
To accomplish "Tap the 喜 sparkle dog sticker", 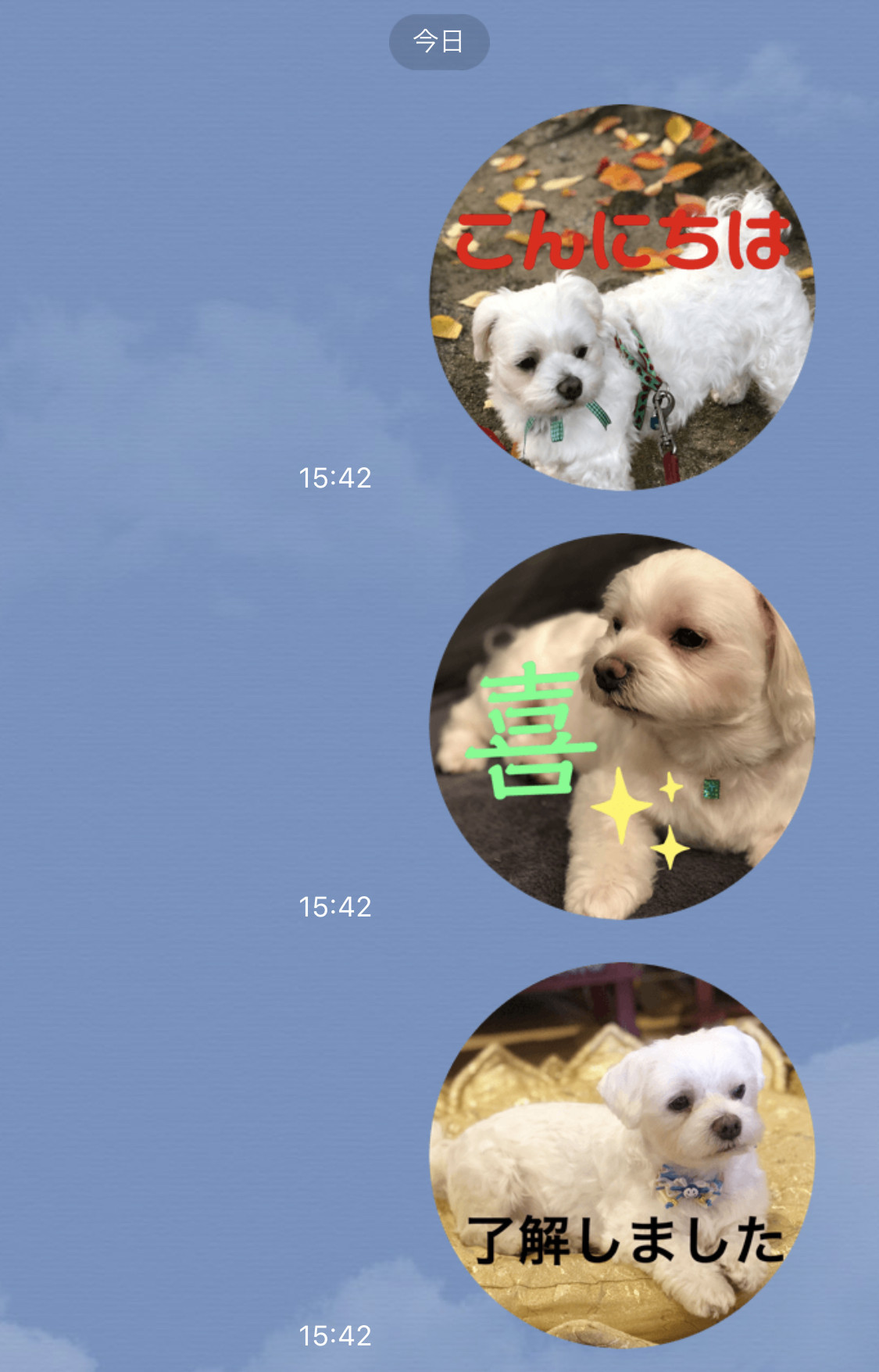I will pos(621,727).
